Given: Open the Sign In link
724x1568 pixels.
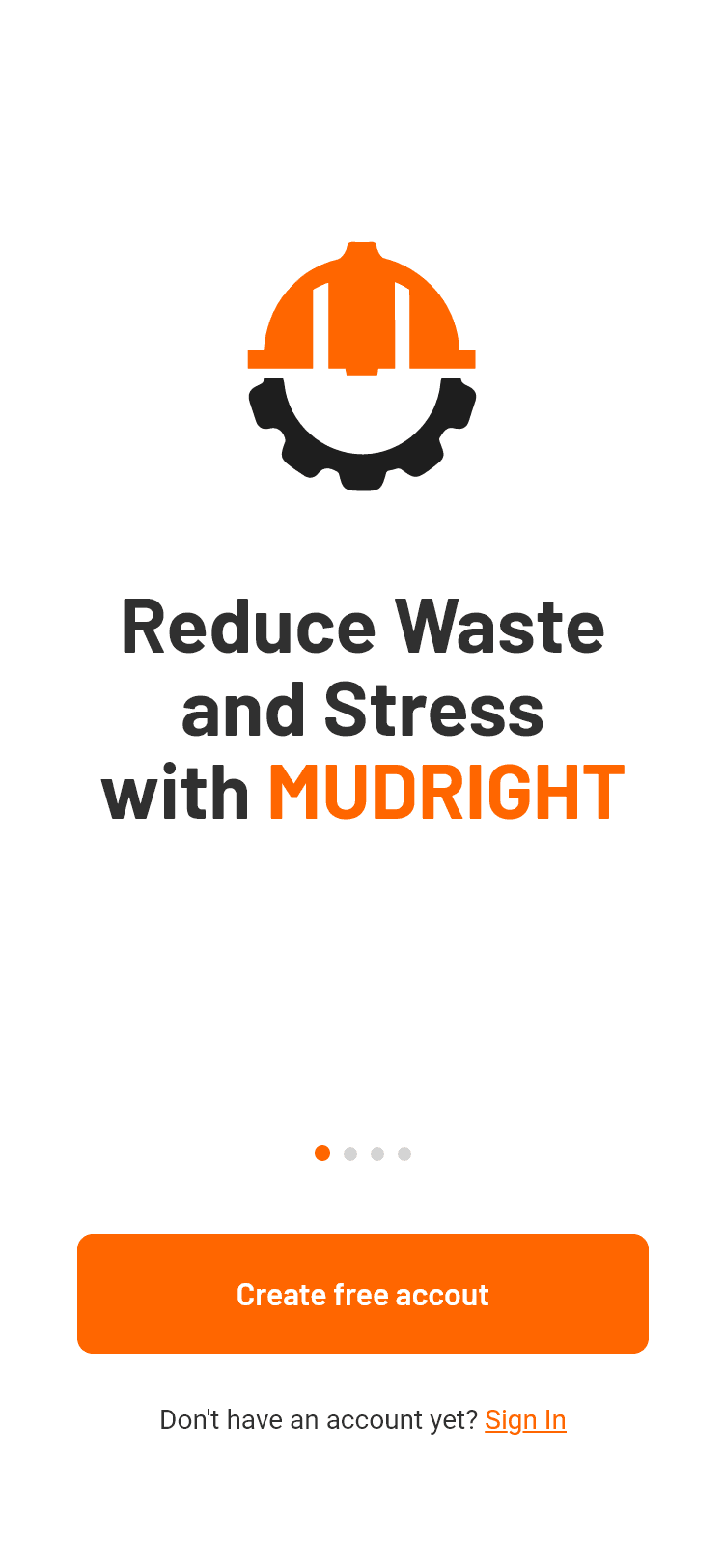Looking at the screenshot, I should click(x=525, y=1419).
